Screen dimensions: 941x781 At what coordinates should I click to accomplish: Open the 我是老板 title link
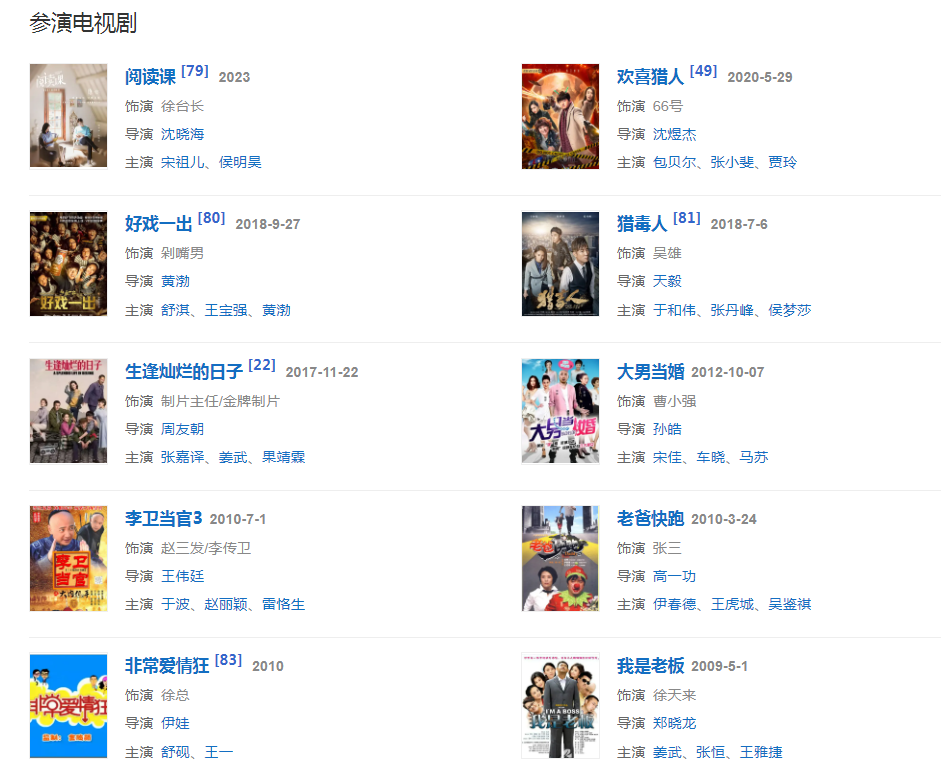[650, 666]
